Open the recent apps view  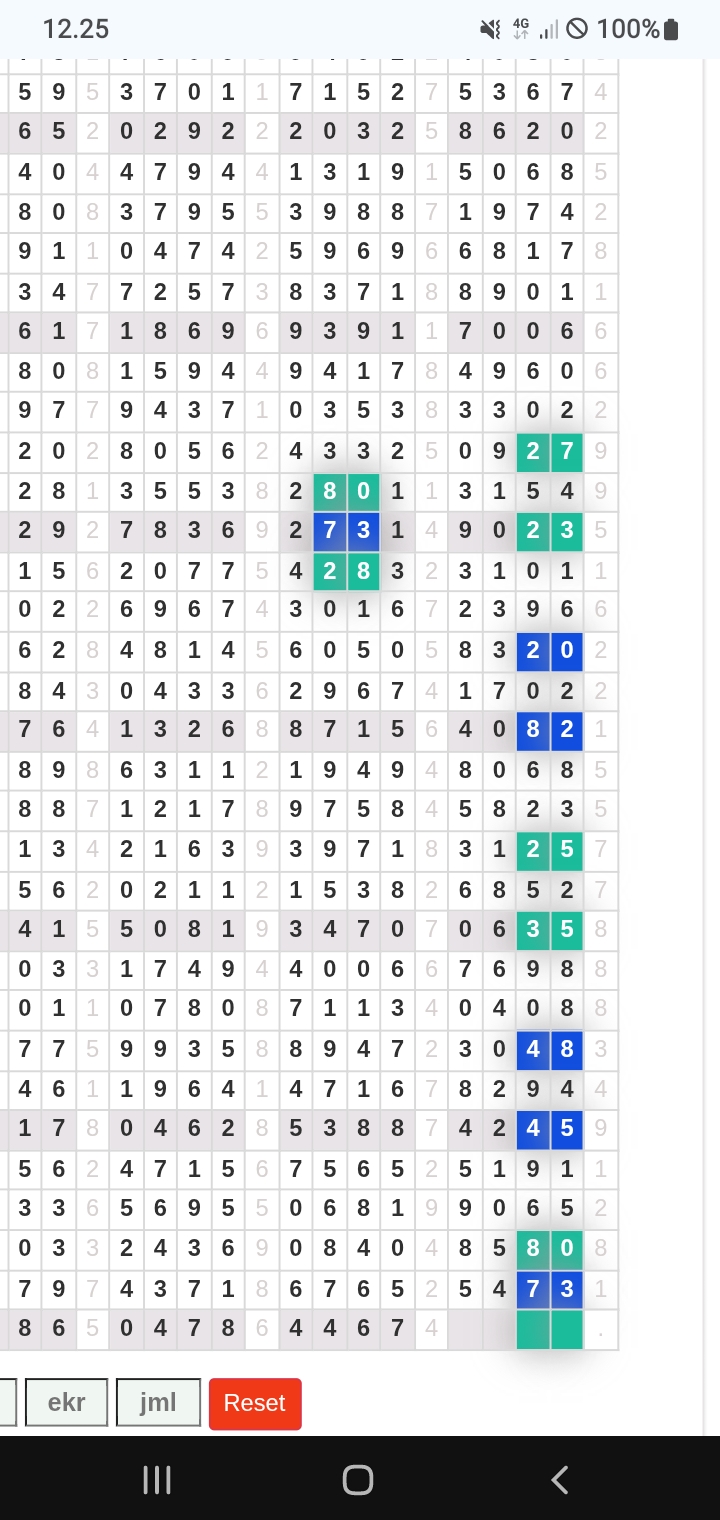tap(157, 1480)
